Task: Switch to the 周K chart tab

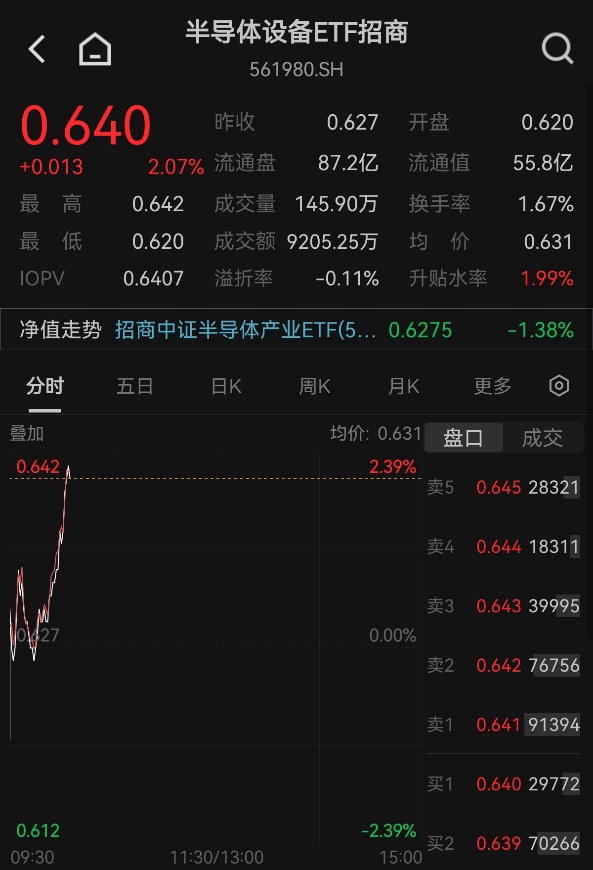Action: click(315, 386)
